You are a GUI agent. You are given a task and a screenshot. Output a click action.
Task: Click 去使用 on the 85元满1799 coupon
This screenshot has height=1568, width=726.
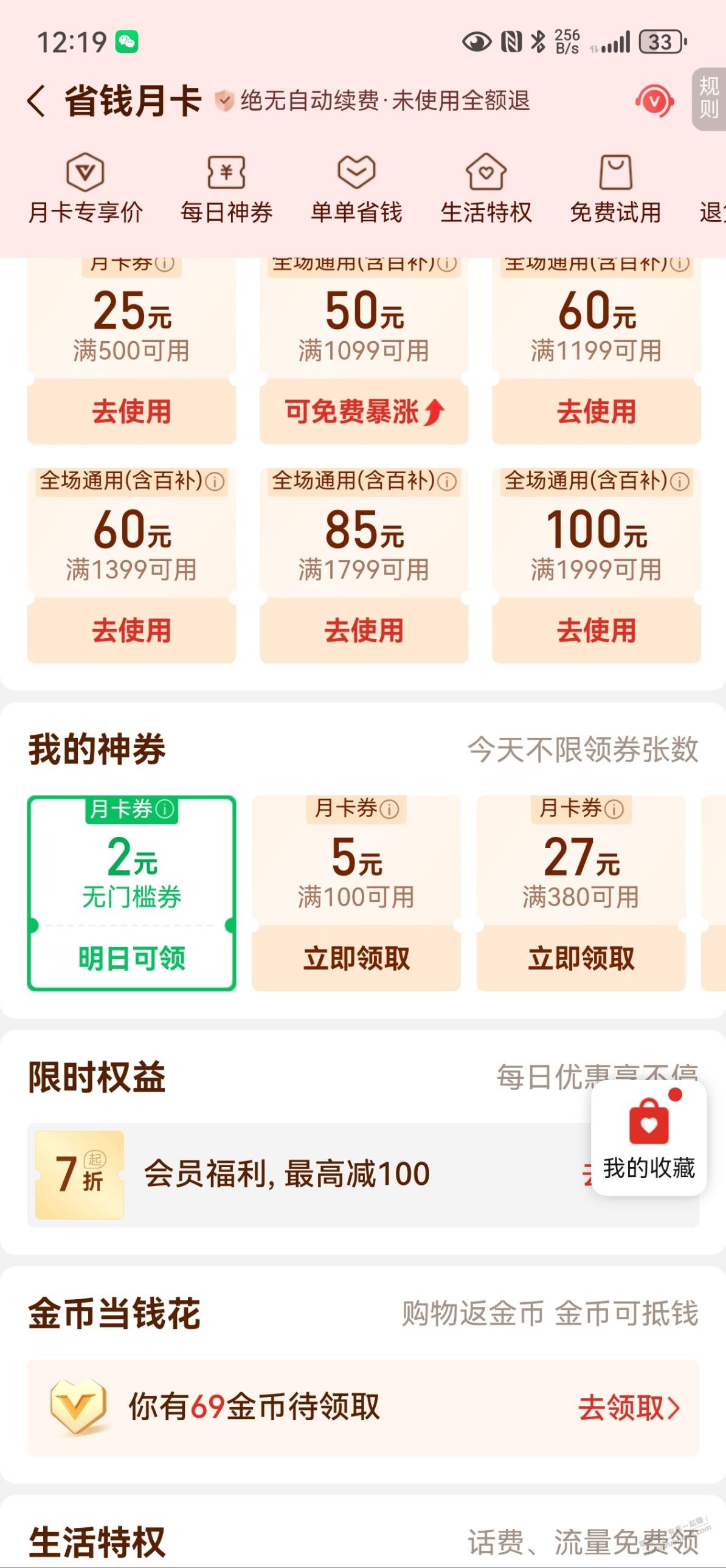point(364,633)
